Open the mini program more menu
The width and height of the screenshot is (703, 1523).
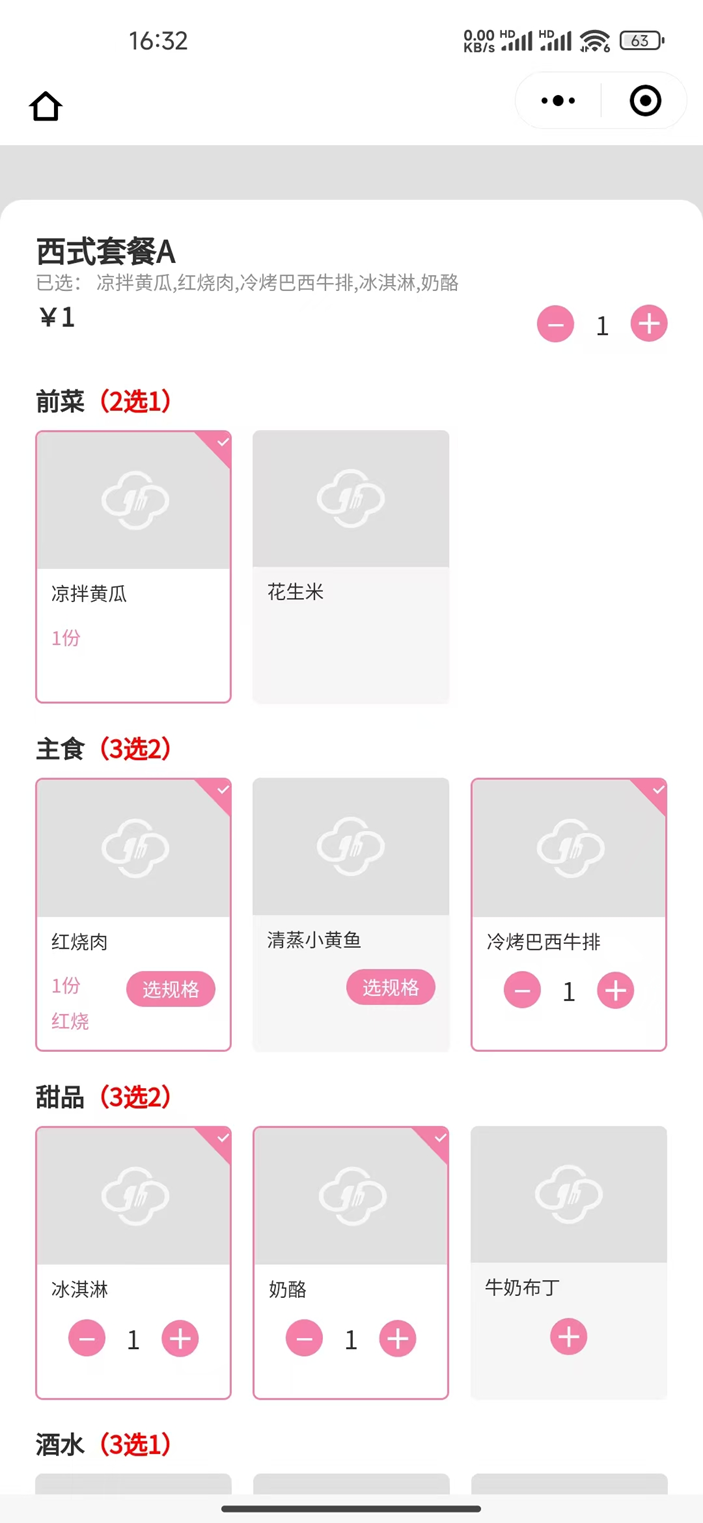(558, 101)
